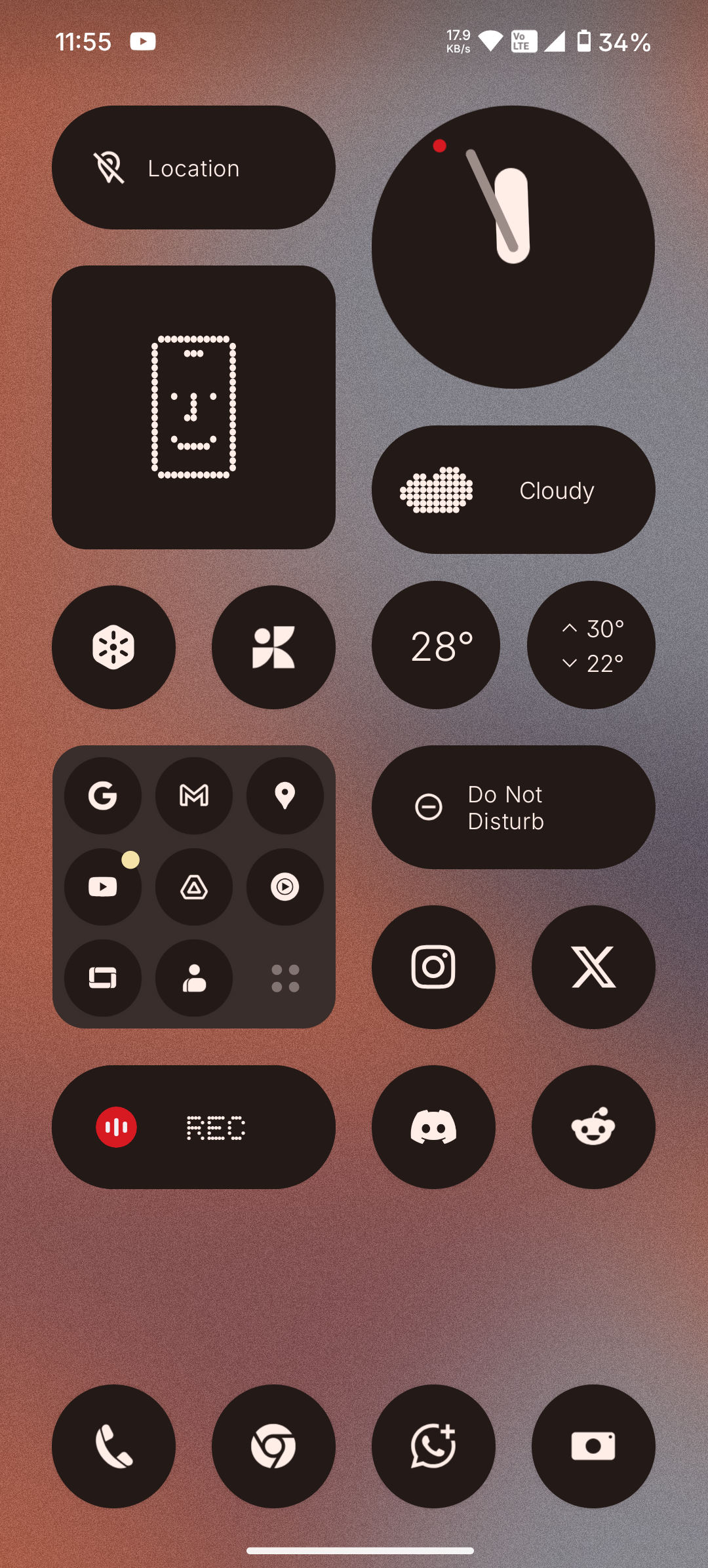
Task: Open the X app
Action: 593,967
